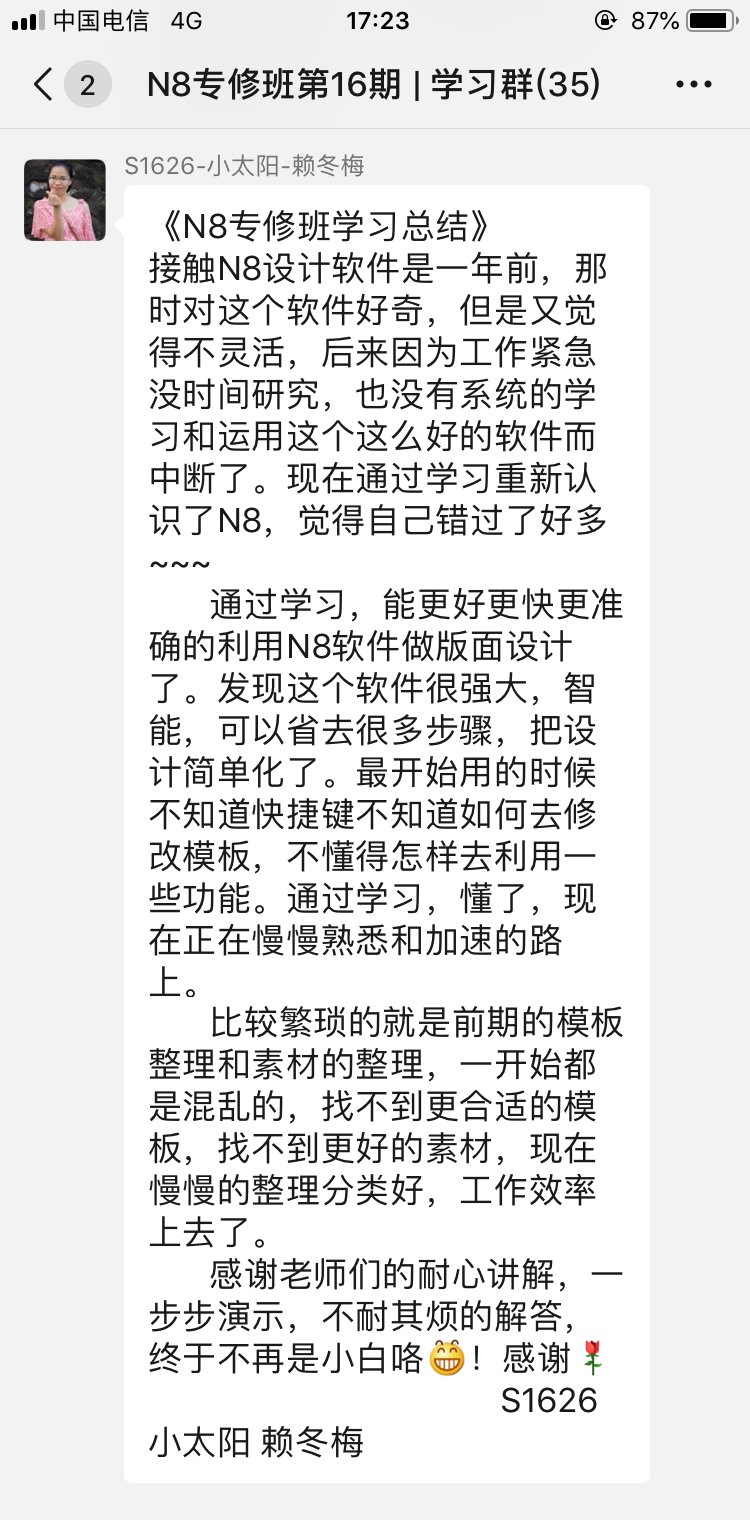Open the group chat overflow menu
The width and height of the screenshot is (750, 1520).
tap(694, 85)
